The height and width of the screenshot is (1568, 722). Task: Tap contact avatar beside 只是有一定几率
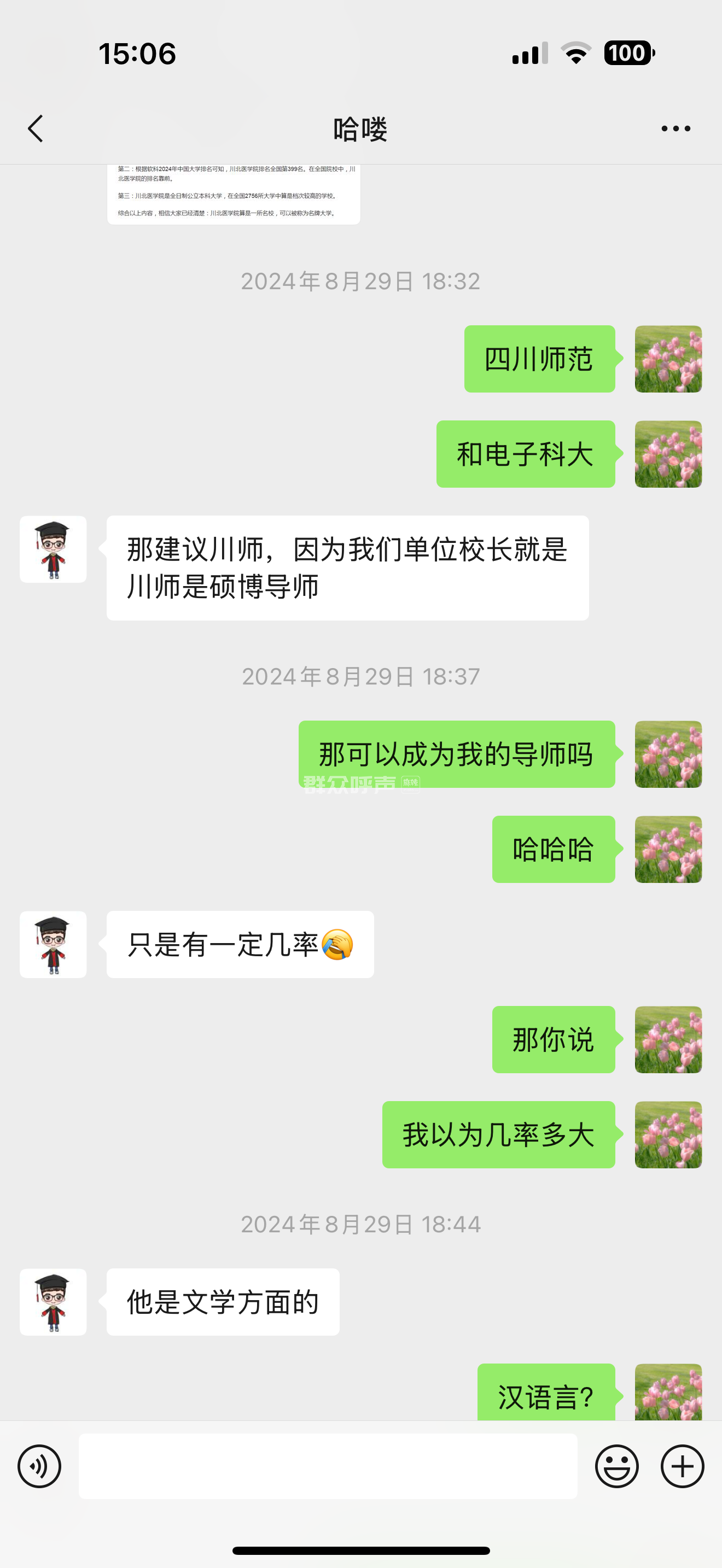[x=53, y=944]
